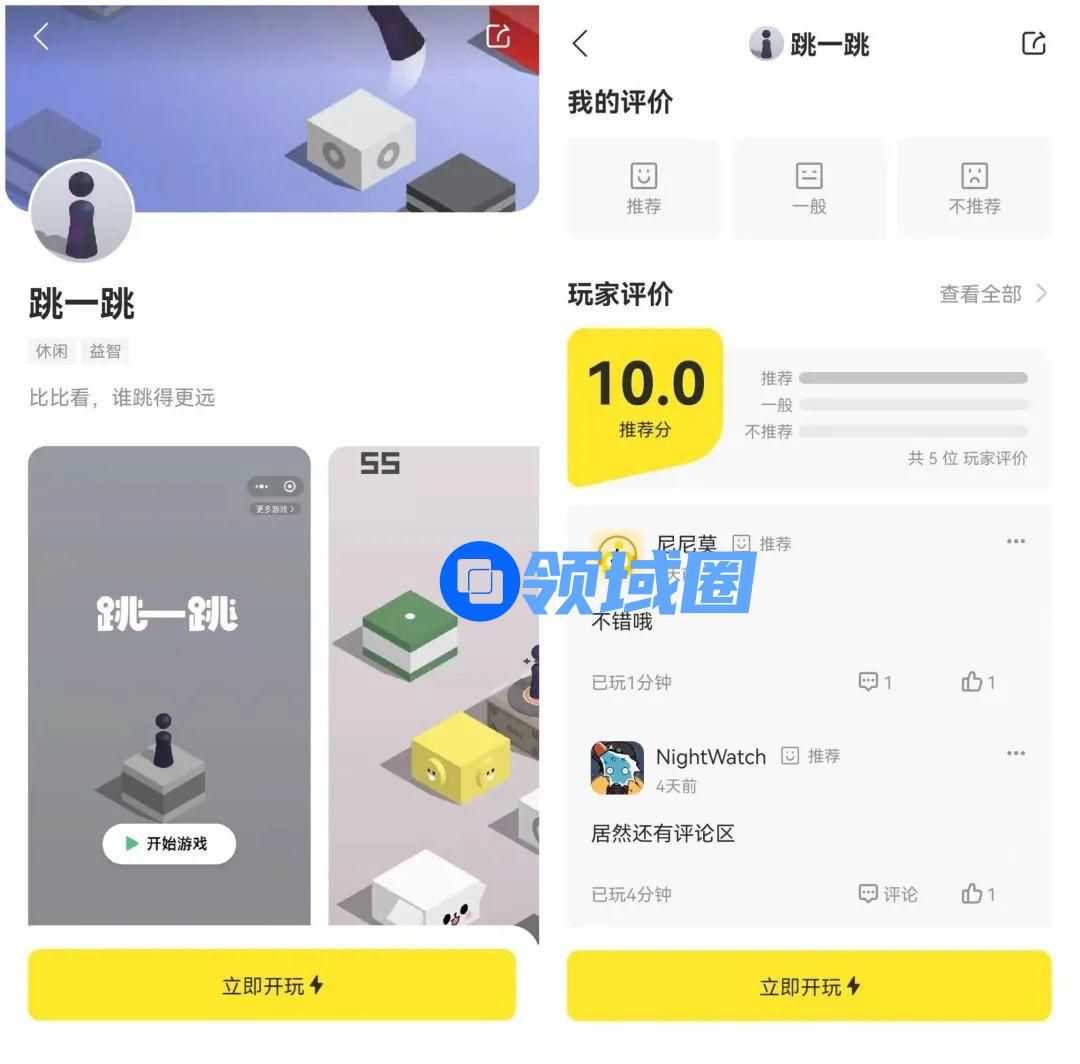Go back using the arrow beside the 跳一跳 title
This screenshot has height=1064, width=1080.
tap(580, 43)
